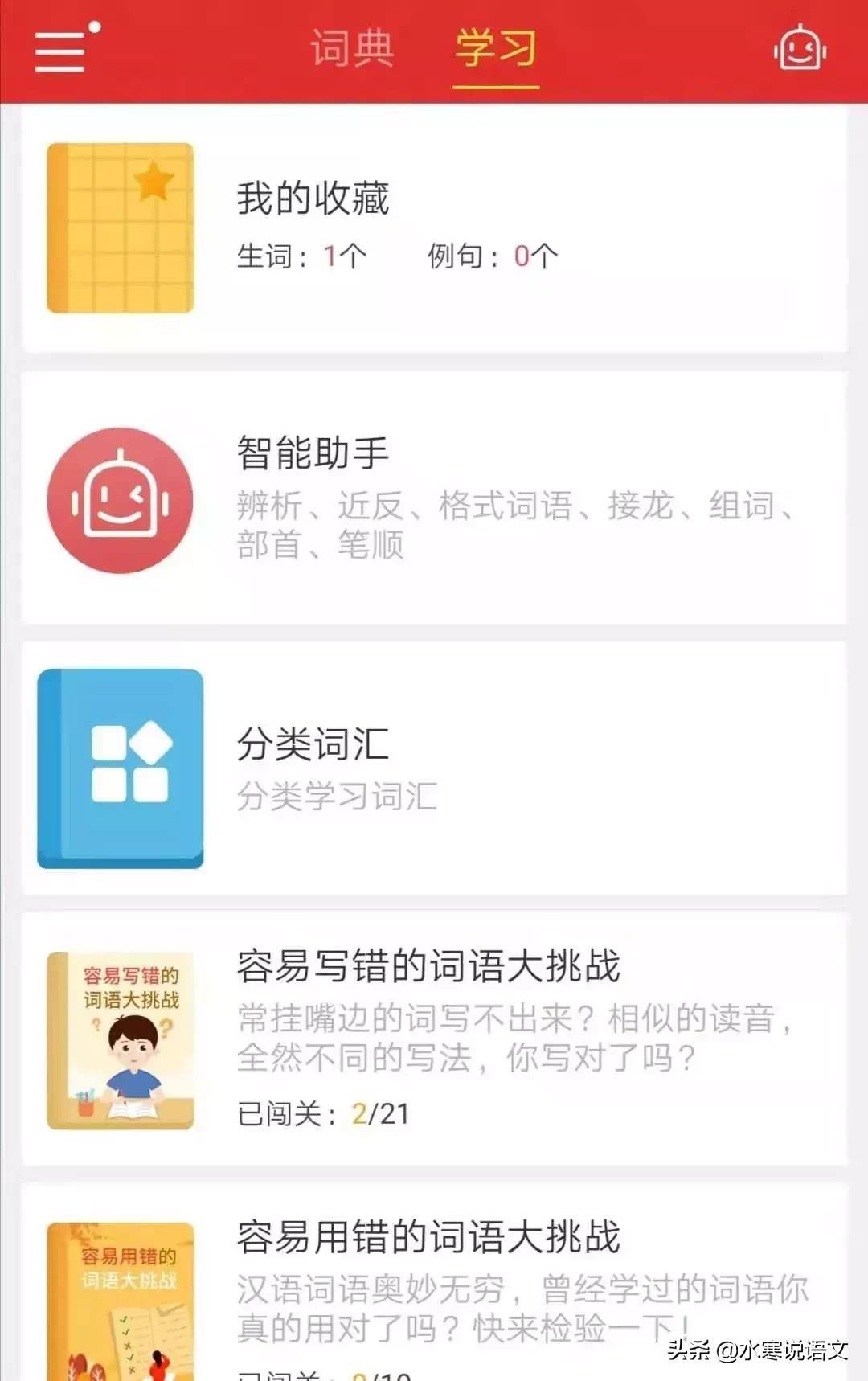
Task: Switch to the 学习 tab
Action: click(x=496, y=48)
